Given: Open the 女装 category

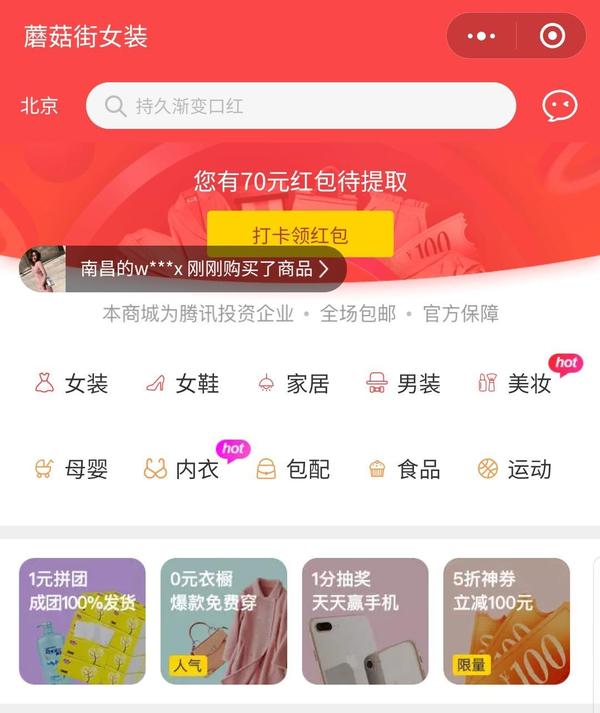Looking at the screenshot, I should pos(72,384).
